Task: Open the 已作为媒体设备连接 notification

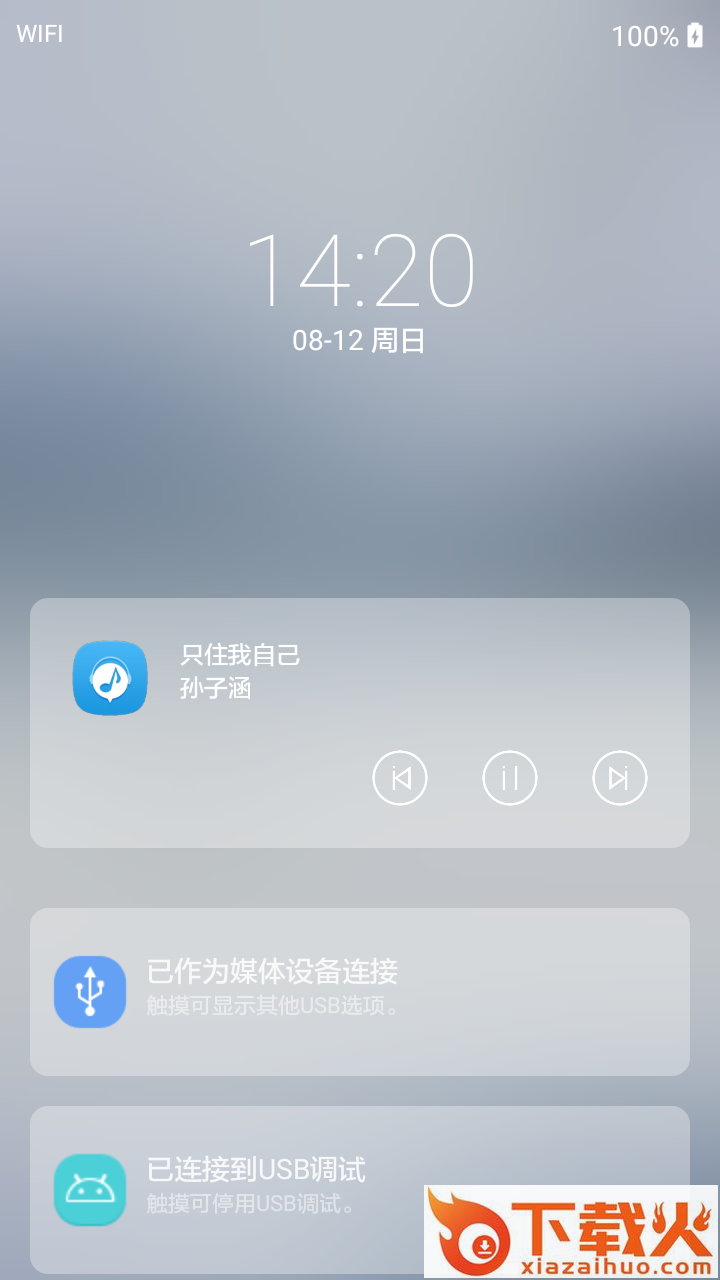Action: click(x=358, y=992)
